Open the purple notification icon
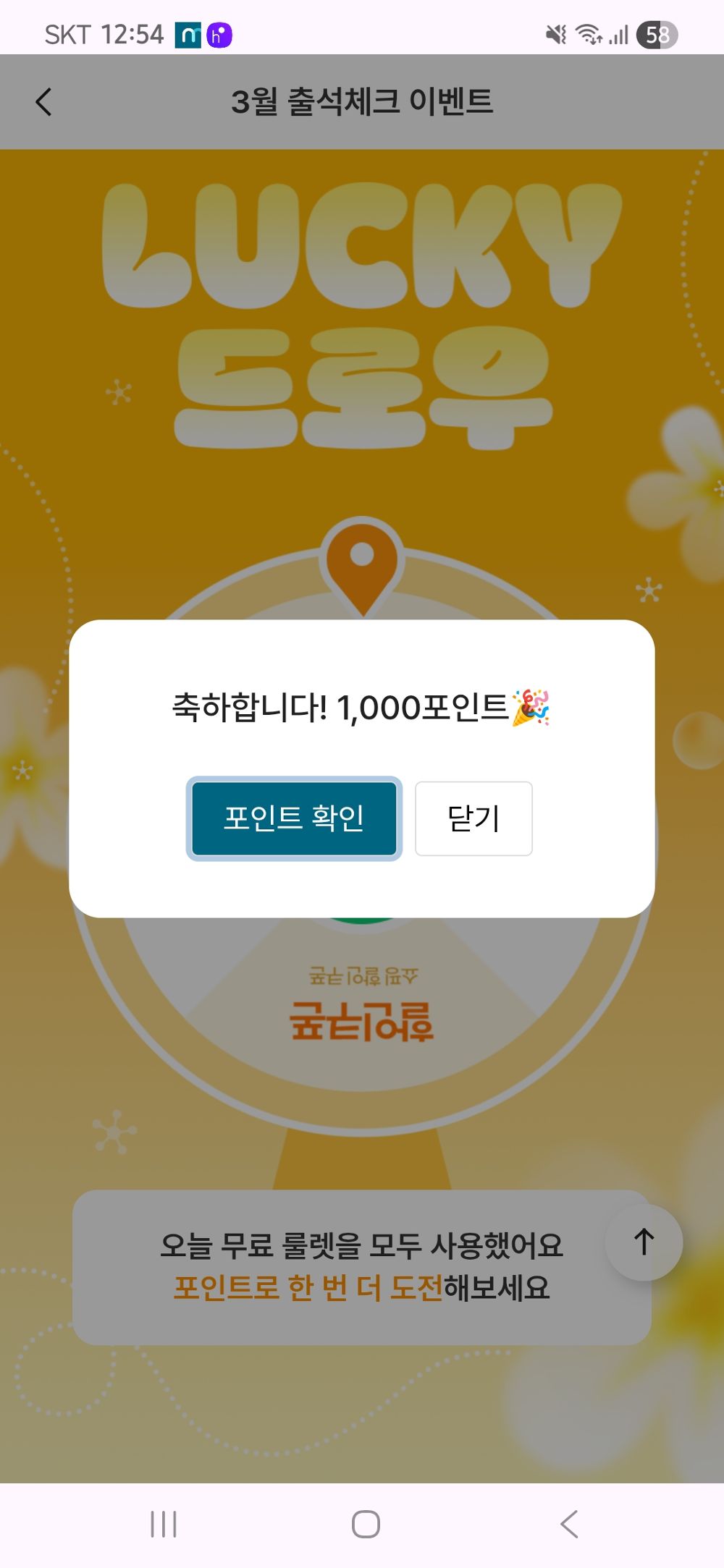The height and width of the screenshot is (1568, 724). click(221, 33)
